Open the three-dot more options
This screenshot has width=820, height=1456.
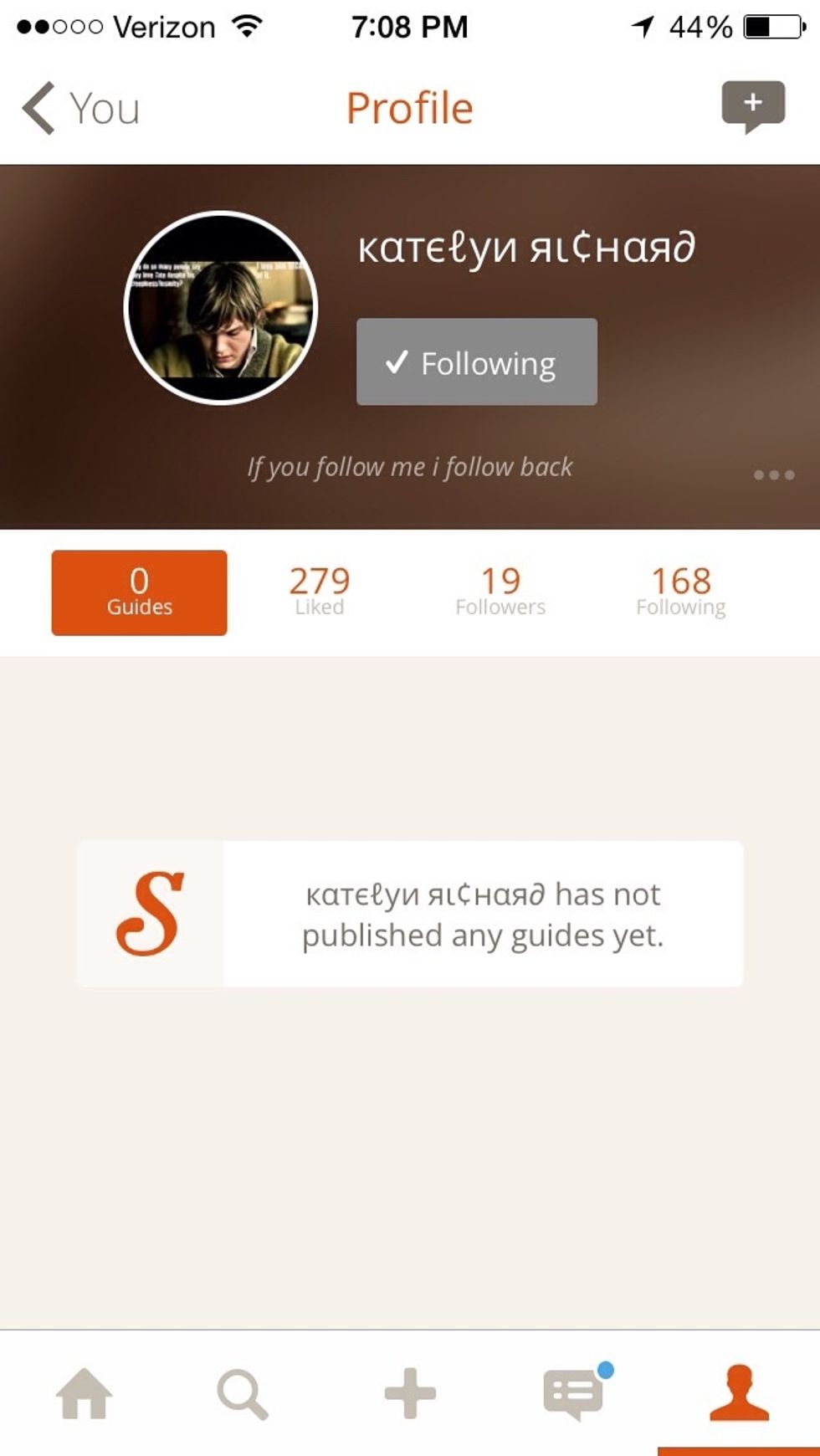(773, 474)
